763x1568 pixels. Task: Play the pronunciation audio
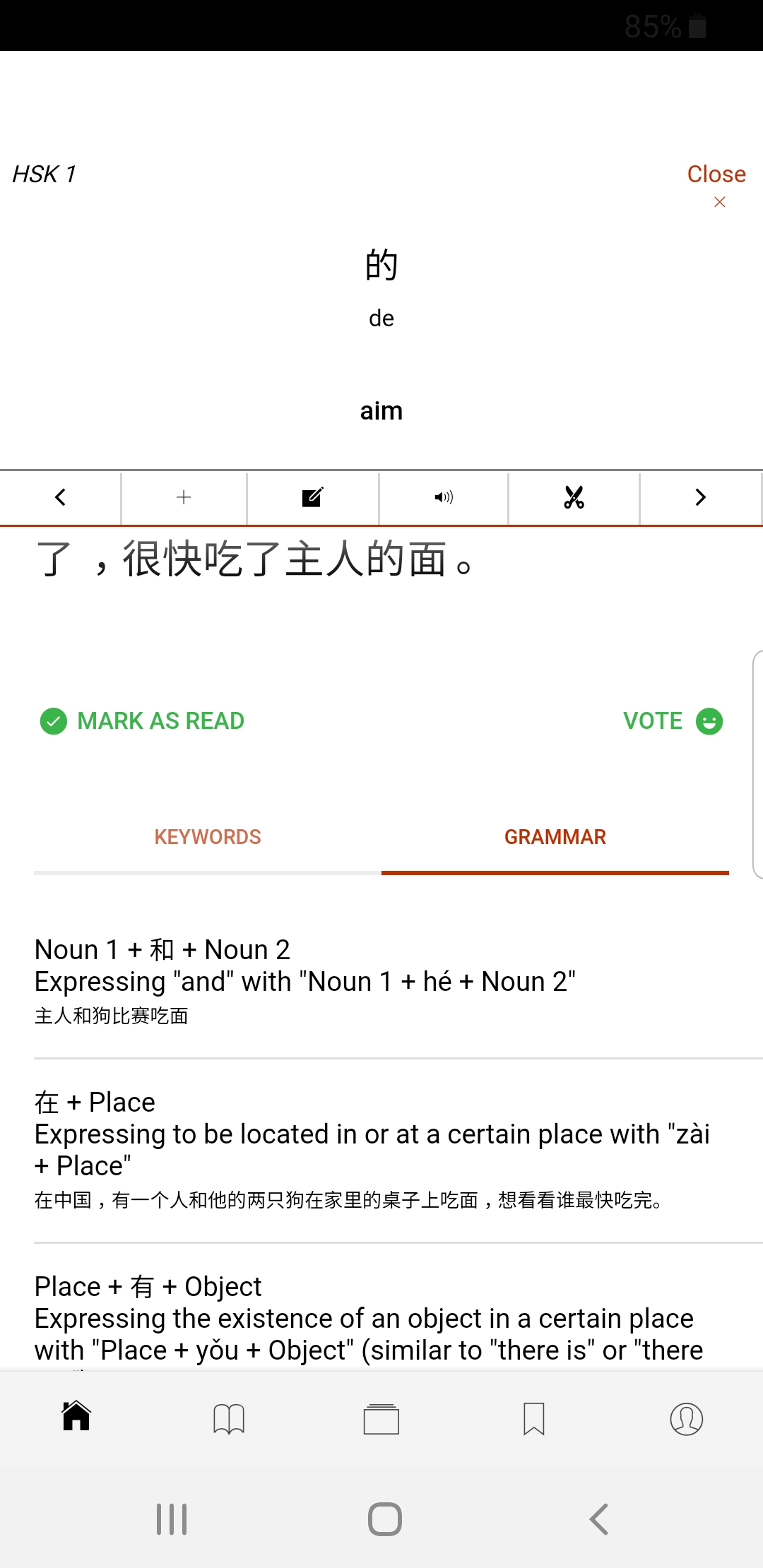[444, 497]
